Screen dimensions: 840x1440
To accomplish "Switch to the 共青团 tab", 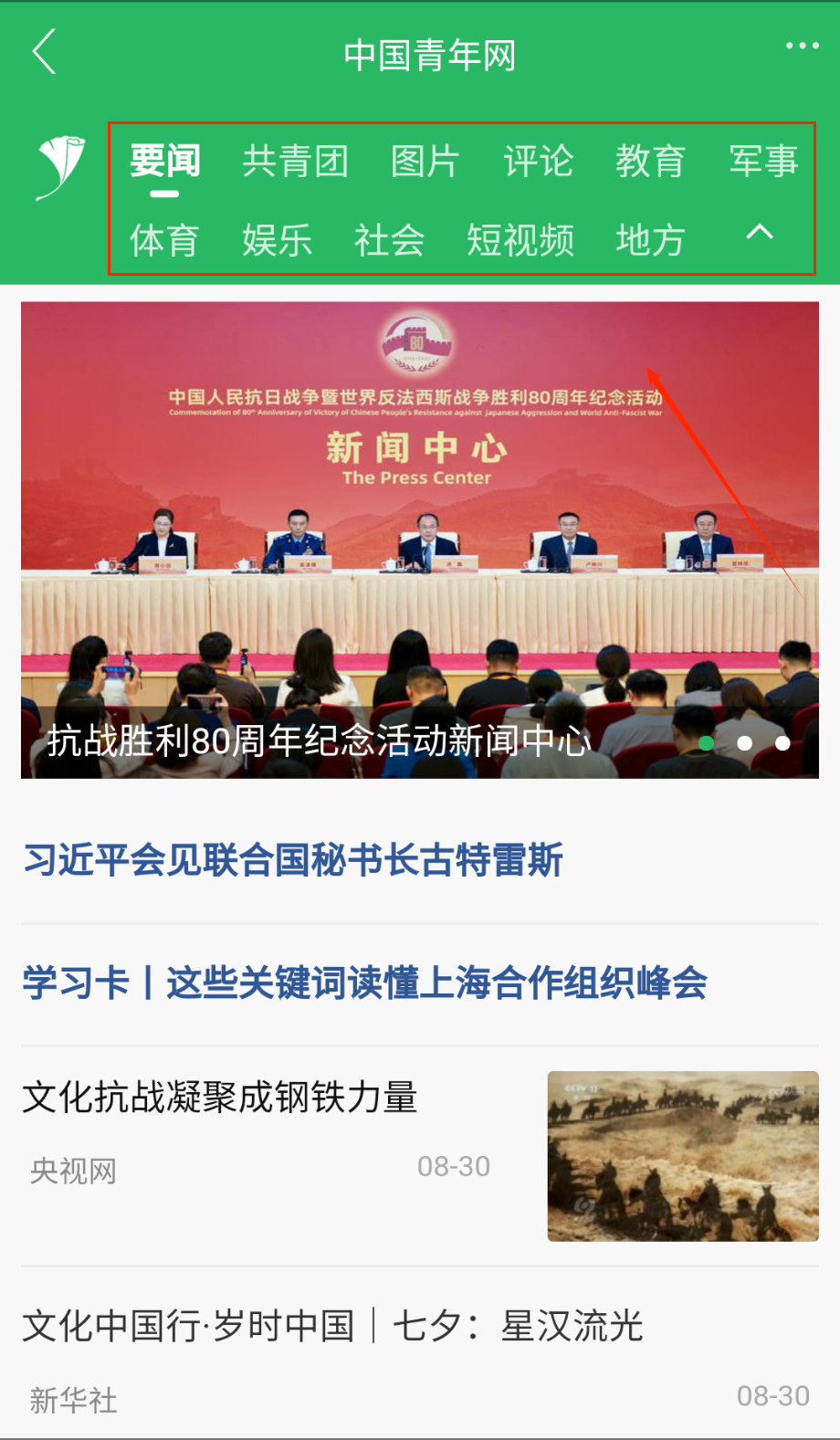I will pyautogui.click(x=295, y=162).
